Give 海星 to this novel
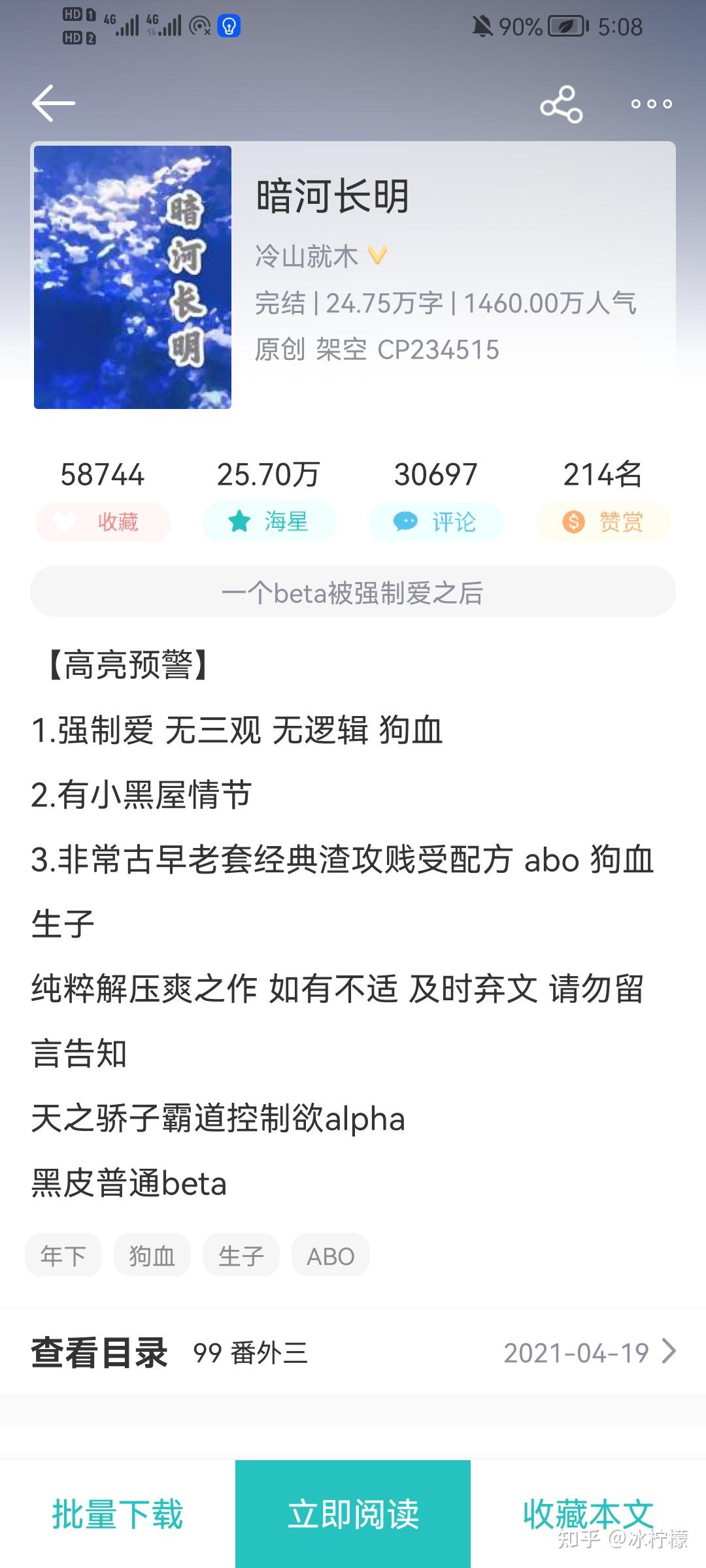The height and width of the screenshot is (1568, 706). coord(269,522)
